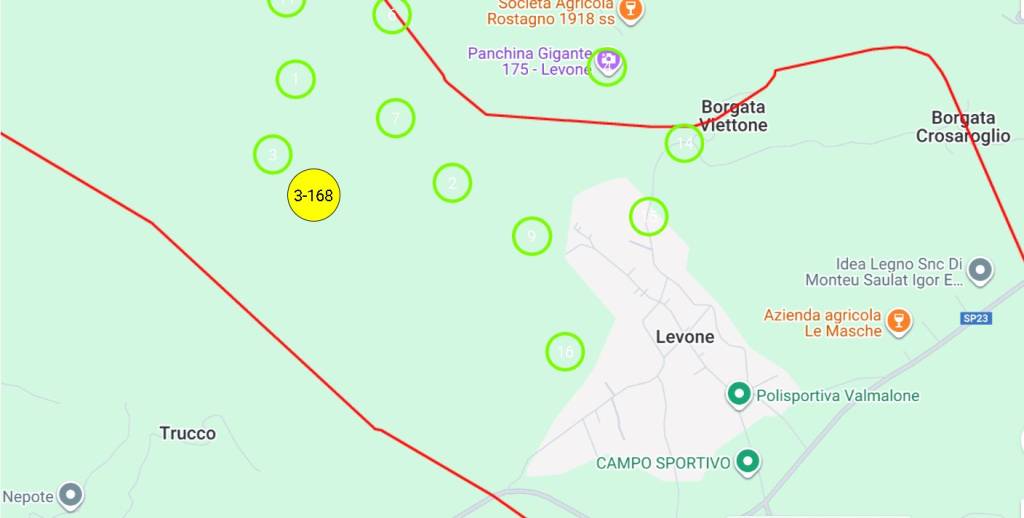
Task: Tap green circle marker number 1
Action: (295, 79)
